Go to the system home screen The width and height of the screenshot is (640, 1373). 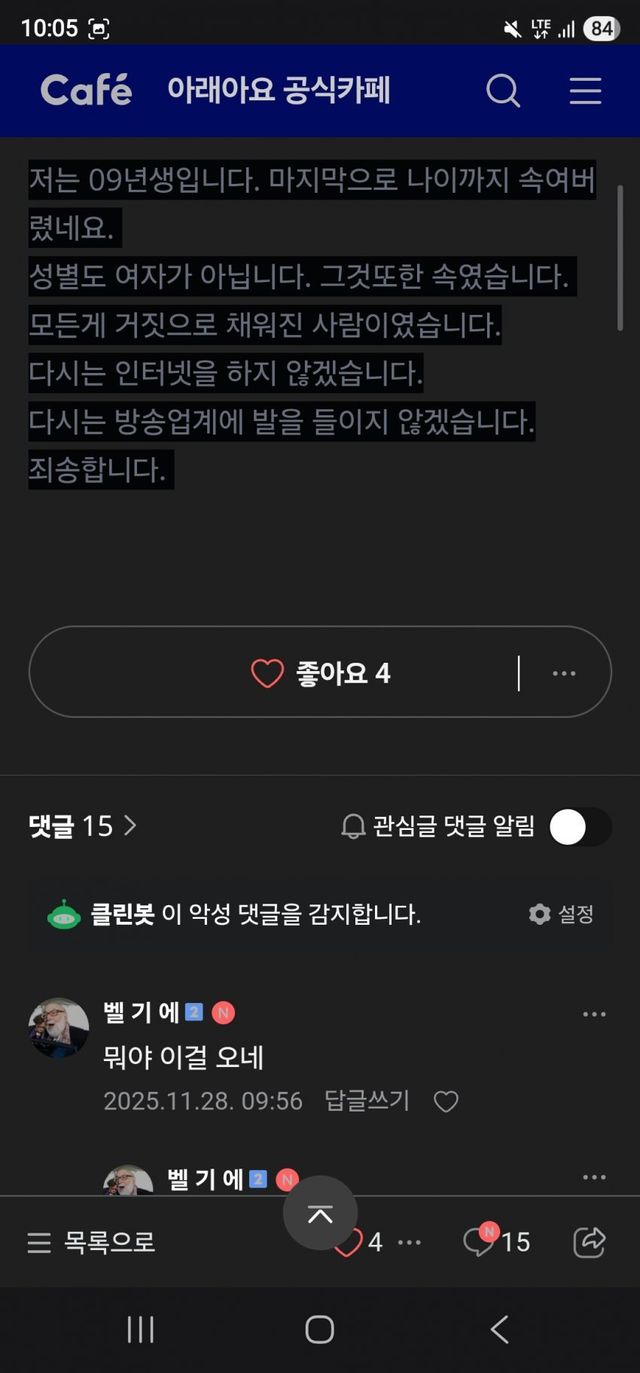tap(320, 1329)
